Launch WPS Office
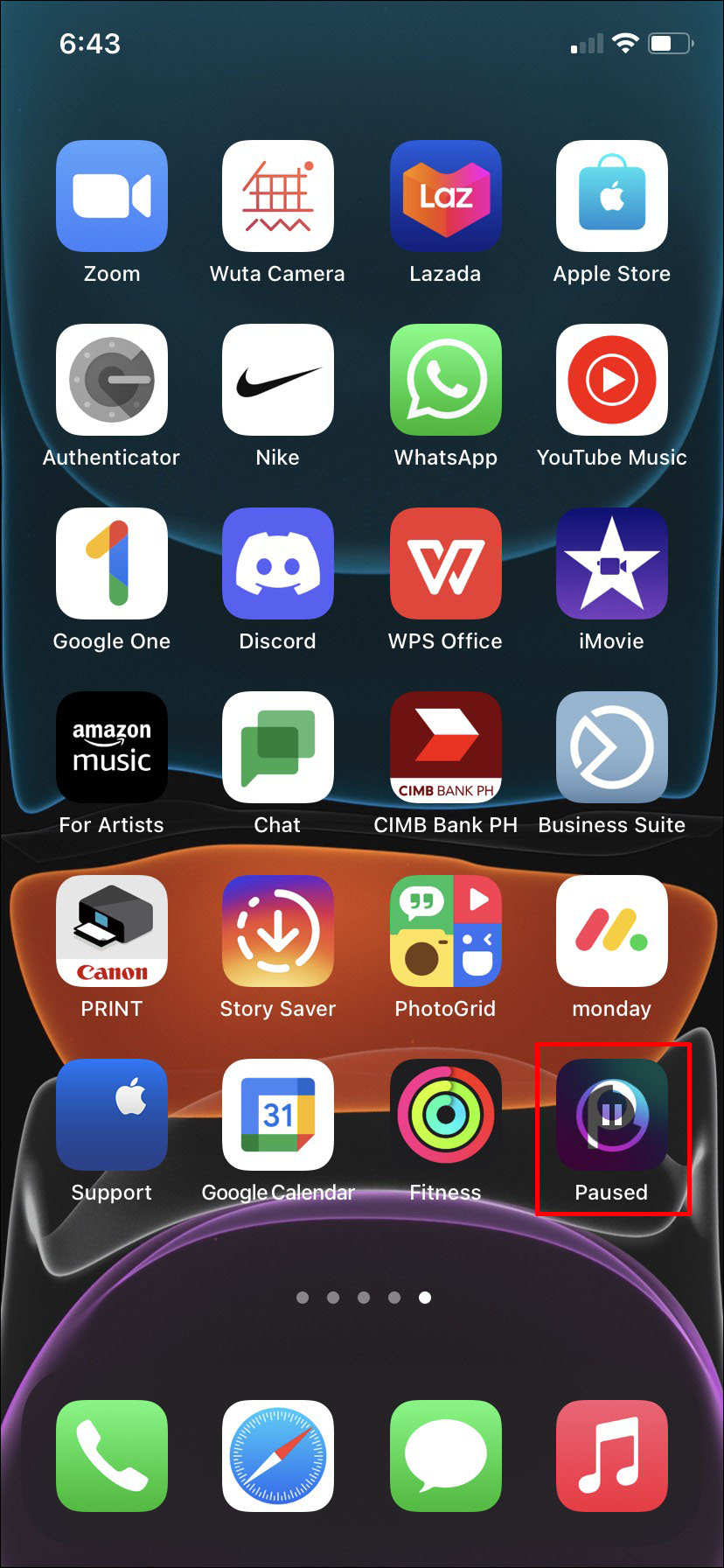Image resolution: width=724 pixels, height=1568 pixels. pyautogui.click(x=445, y=563)
